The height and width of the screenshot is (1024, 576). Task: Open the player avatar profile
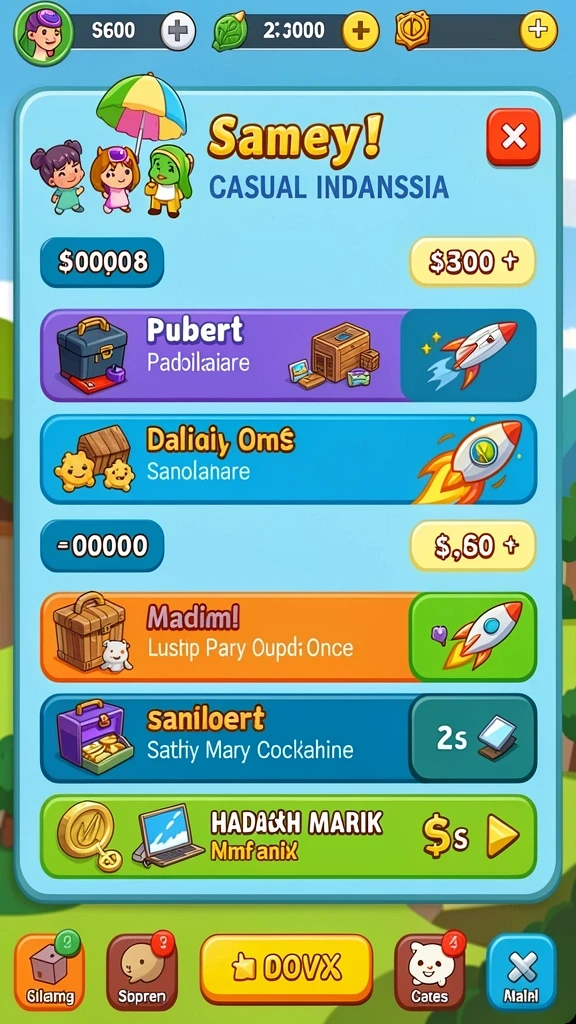[43, 33]
